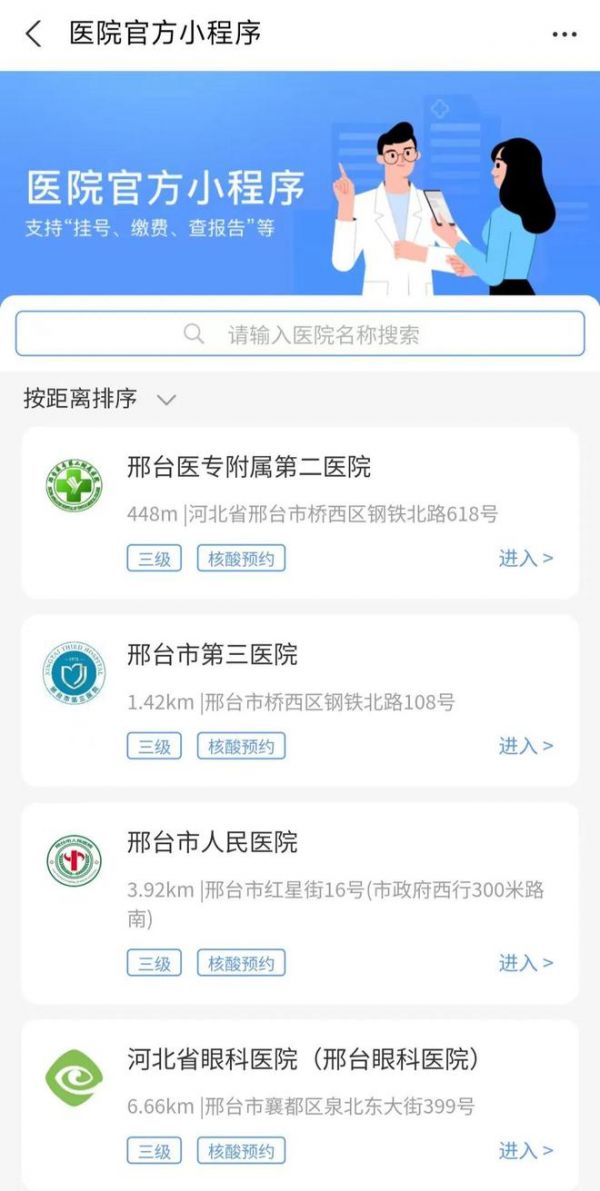The width and height of the screenshot is (600, 1191).
Task: Tap the hospital name search box
Action: [x=300, y=333]
